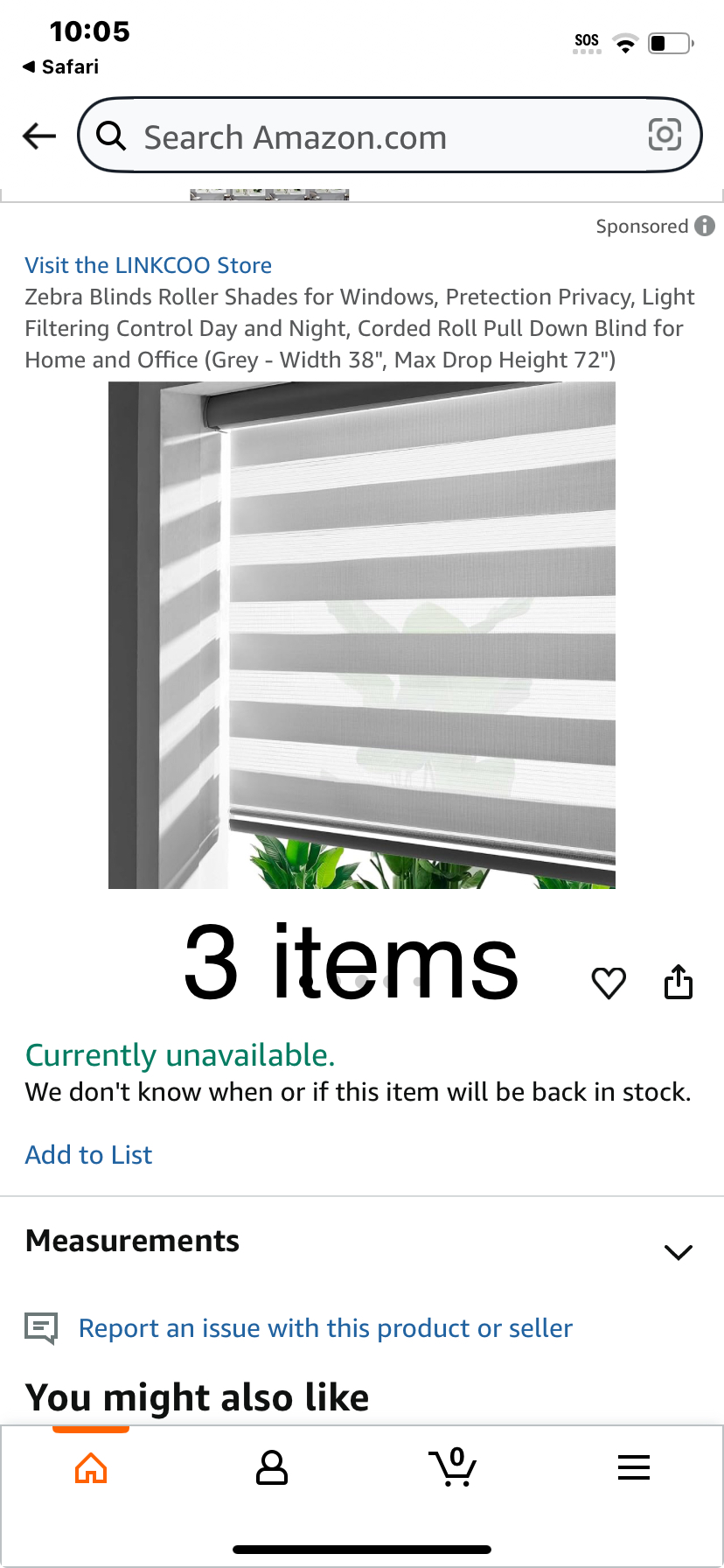Visit the LINKCOO Store link

click(149, 265)
